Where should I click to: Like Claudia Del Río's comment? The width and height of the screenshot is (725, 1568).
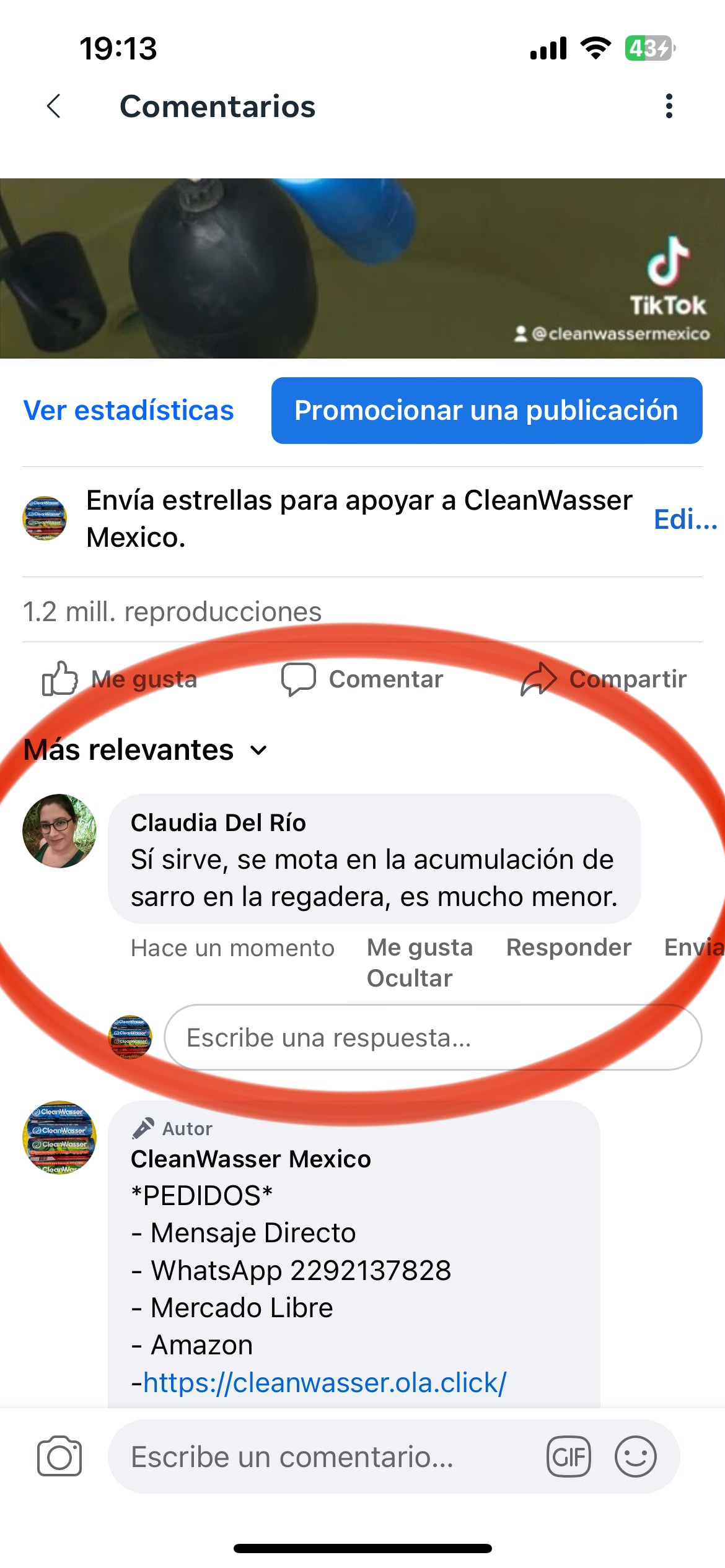click(x=420, y=947)
